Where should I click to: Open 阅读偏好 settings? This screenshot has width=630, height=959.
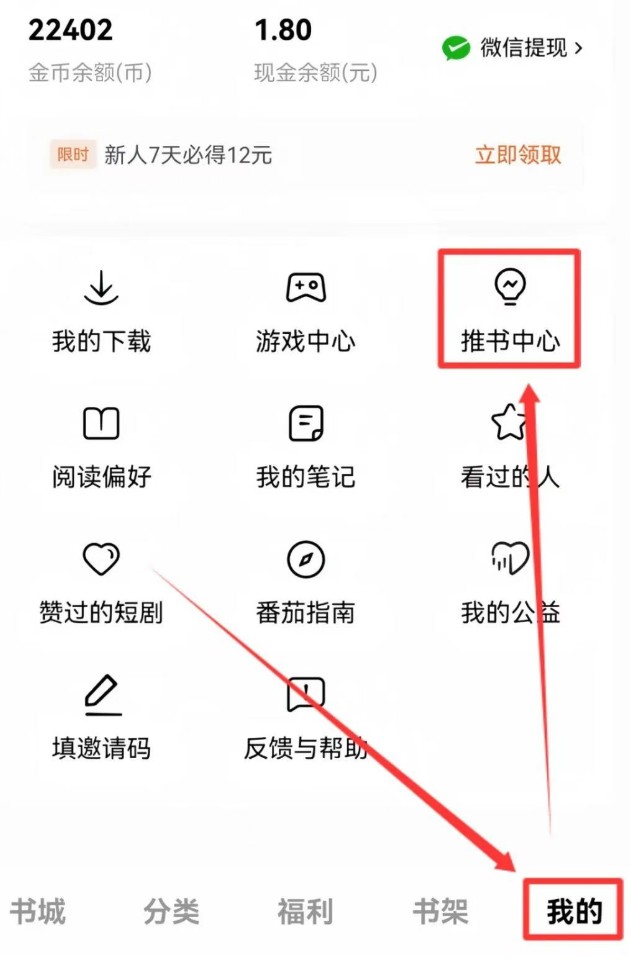[101, 447]
